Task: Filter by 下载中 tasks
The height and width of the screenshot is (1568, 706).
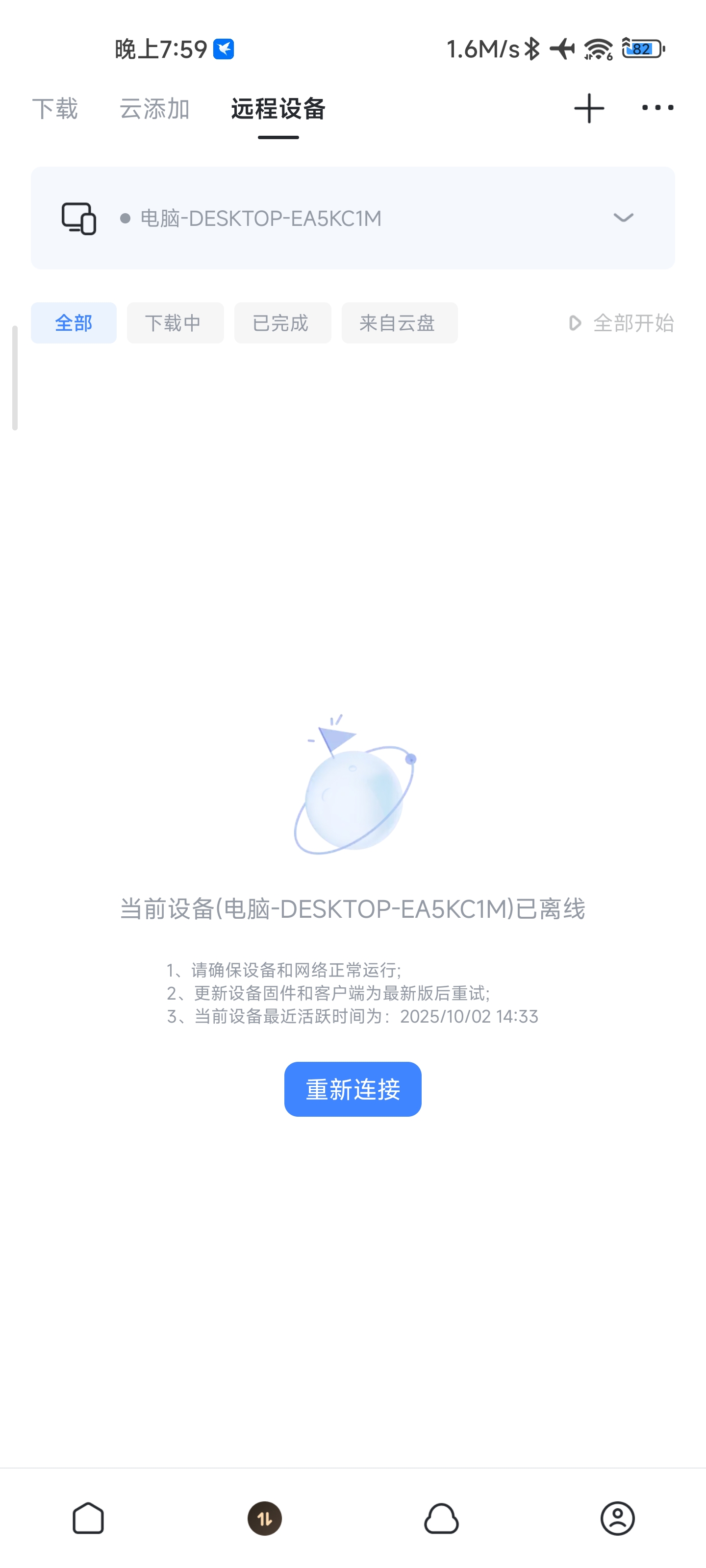Action: (175, 322)
